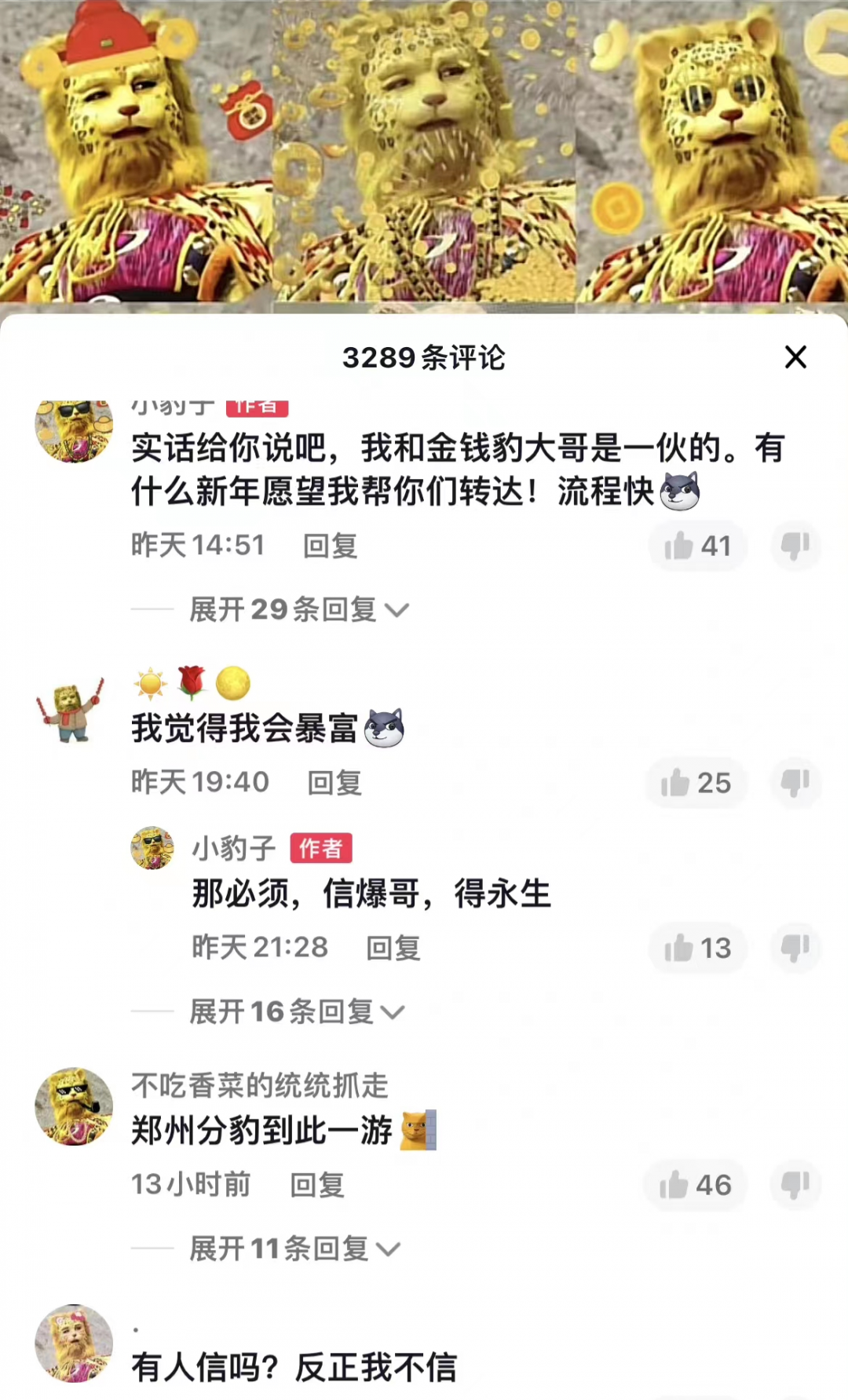The height and width of the screenshot is (1400, 848).
Task: Open avatar of the 有人信吗 commenter
Action: coord(74,1343)
